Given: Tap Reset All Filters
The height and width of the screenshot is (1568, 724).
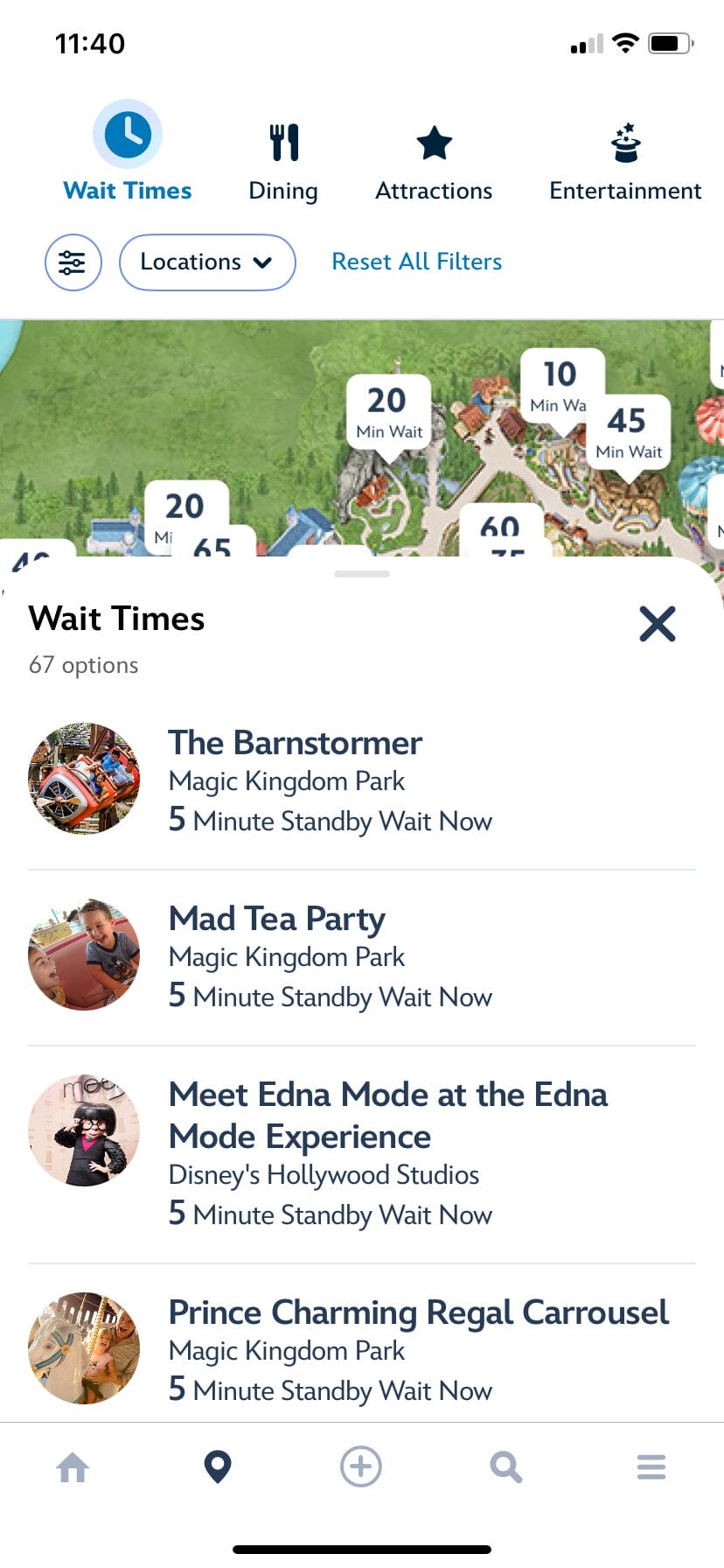Looking at the screenshot, I should pyautogui.click(x=417, y=262).
